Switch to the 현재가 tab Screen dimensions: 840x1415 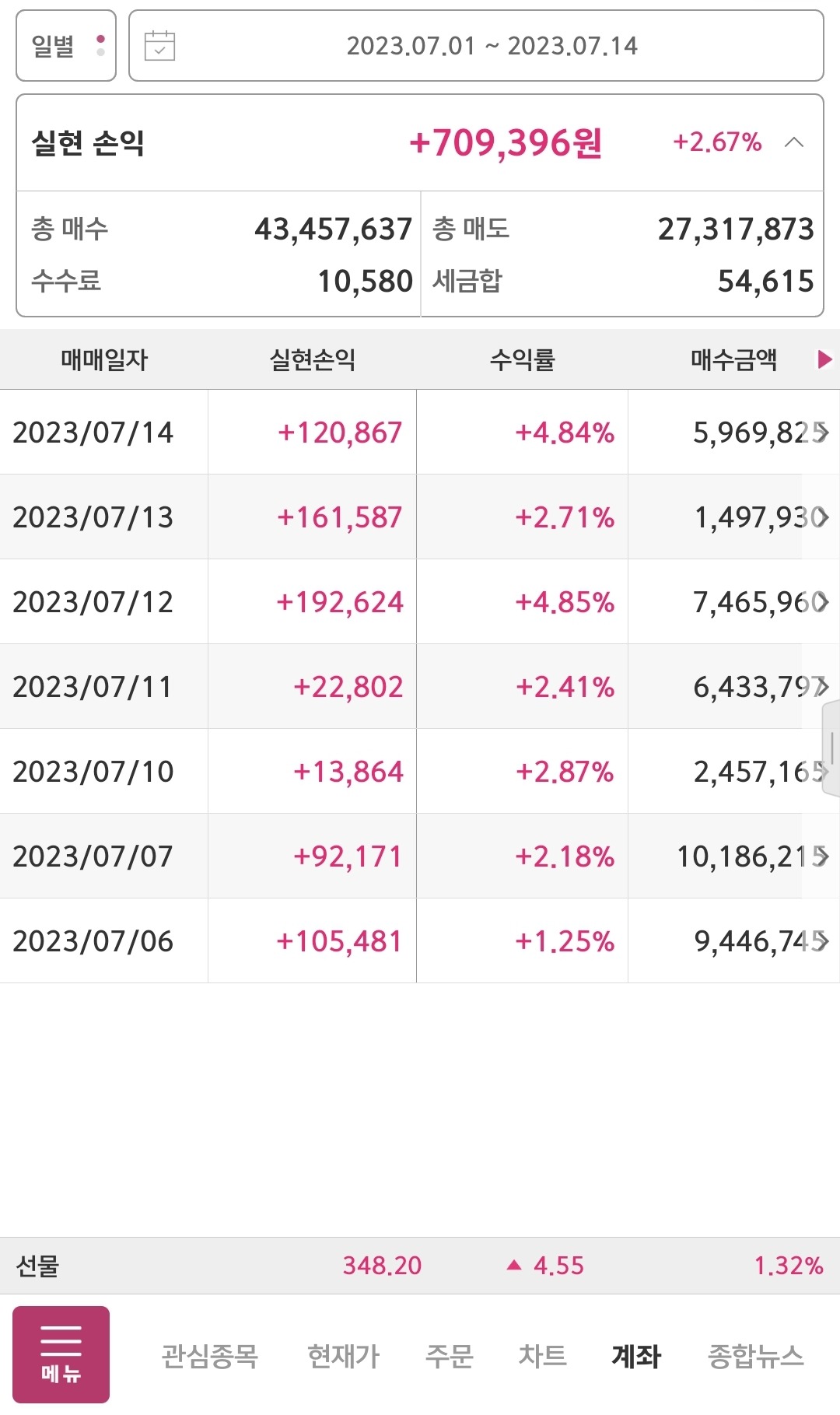click(343, 1356)
